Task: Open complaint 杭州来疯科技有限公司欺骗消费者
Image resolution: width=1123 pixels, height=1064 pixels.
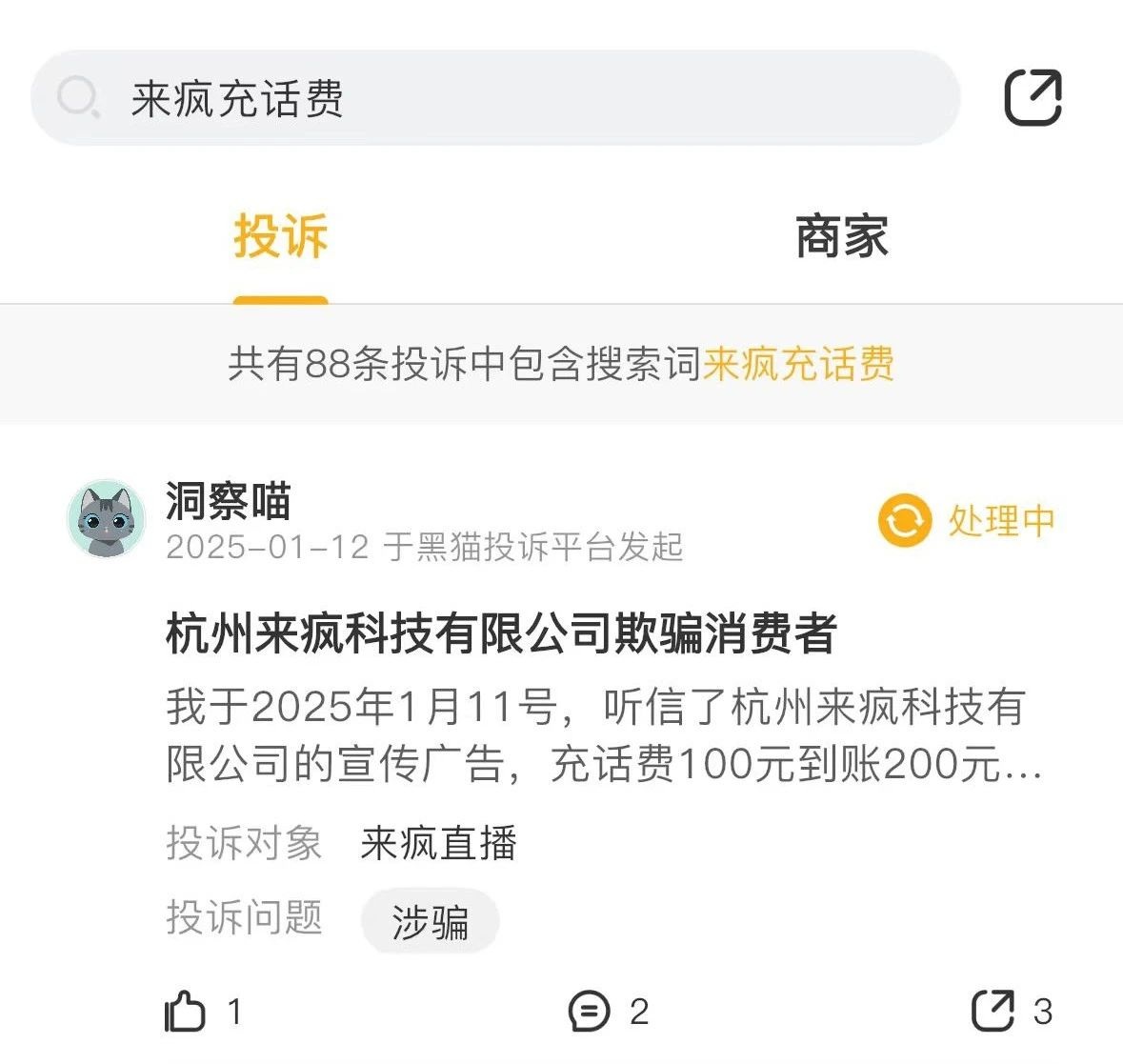Action: [x=501, y=634]
